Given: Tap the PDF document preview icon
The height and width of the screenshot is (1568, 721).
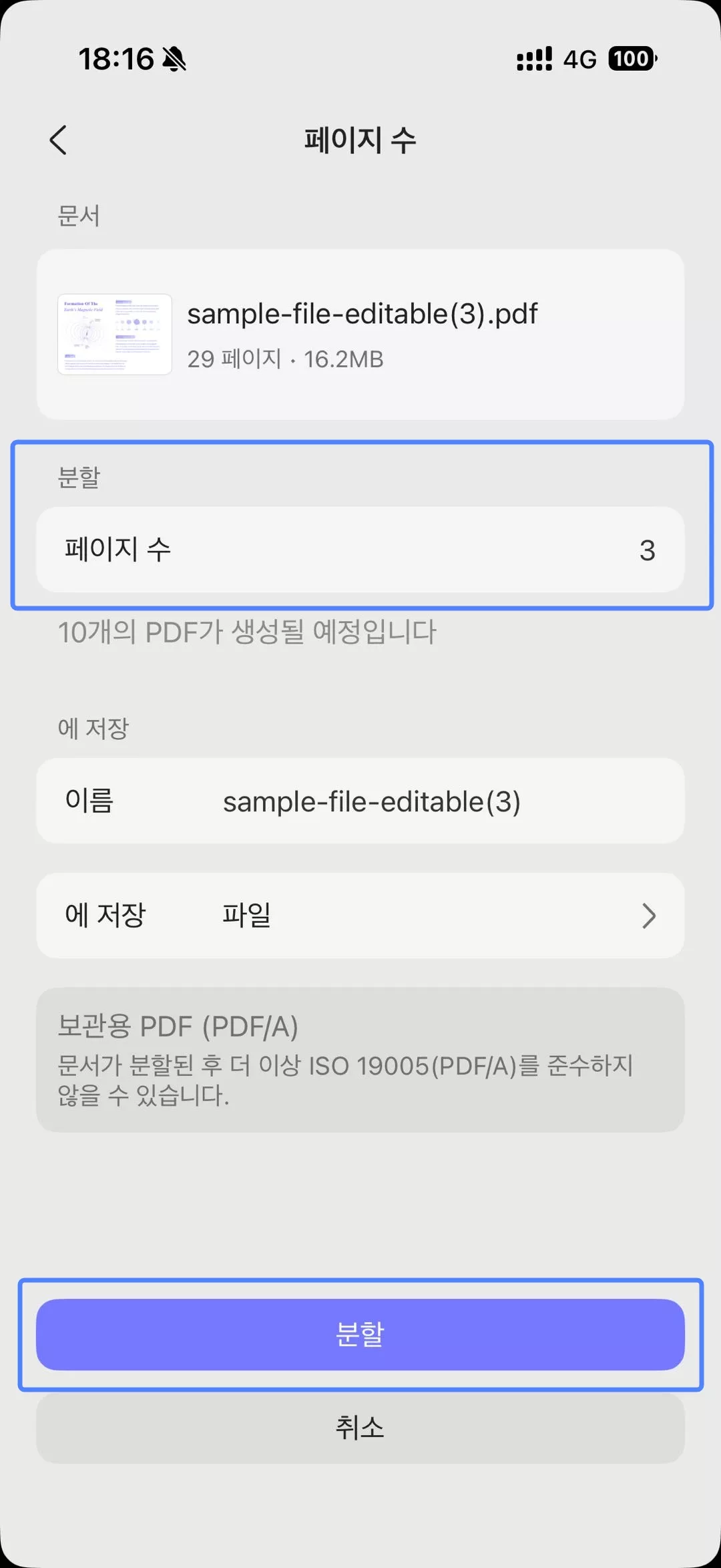Looking at the screenshot, I should pos(113,335).
